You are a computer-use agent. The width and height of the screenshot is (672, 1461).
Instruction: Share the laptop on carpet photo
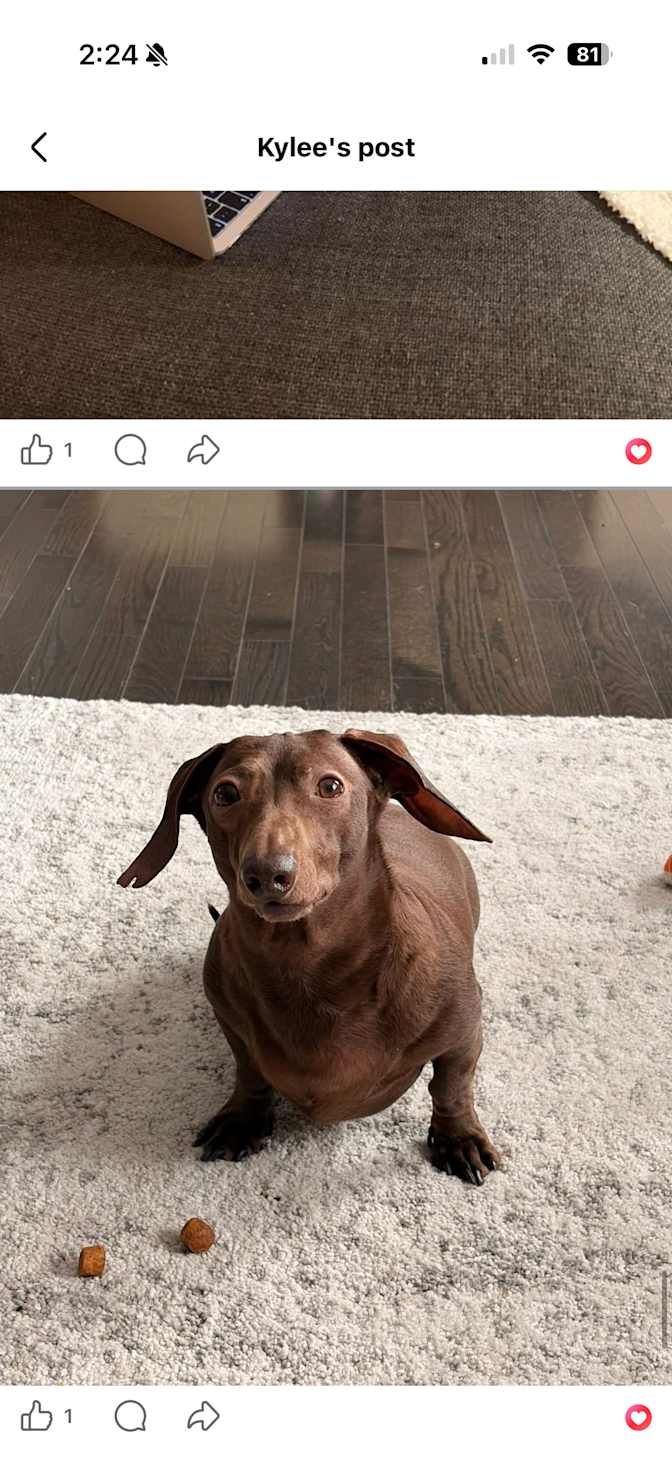click(x=203, y=450)
